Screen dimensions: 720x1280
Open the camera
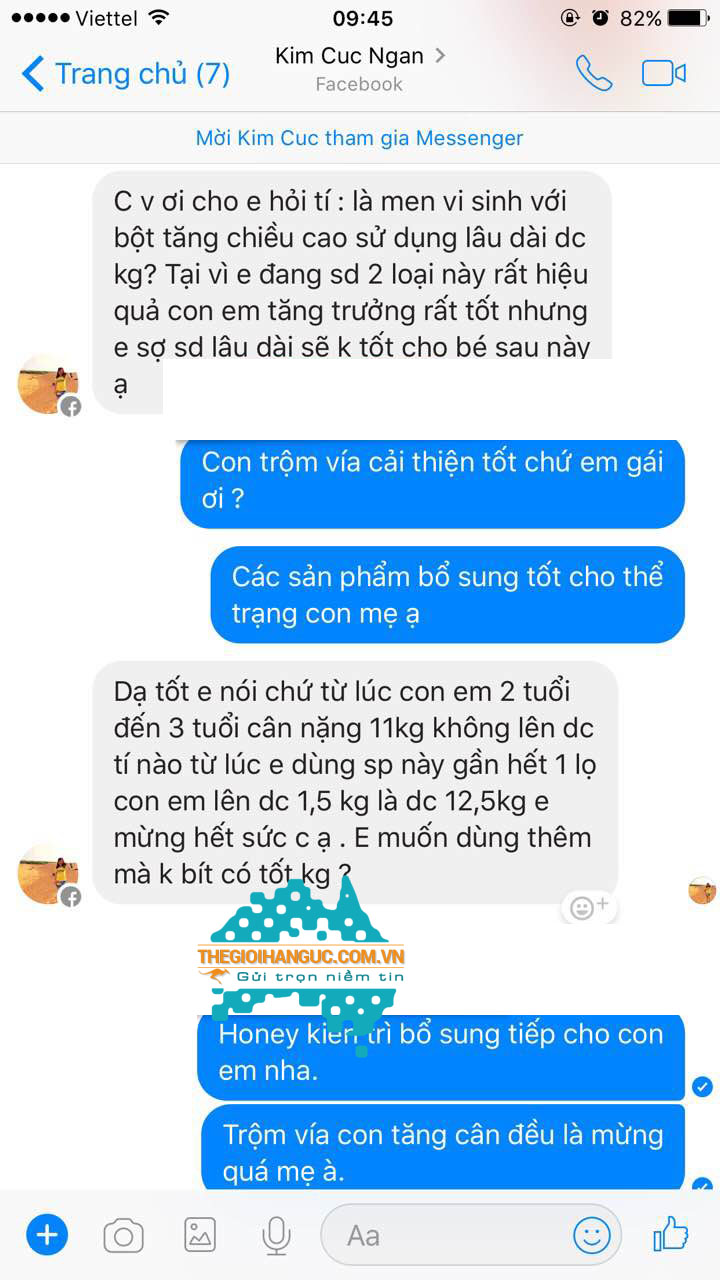(123, 1237)
